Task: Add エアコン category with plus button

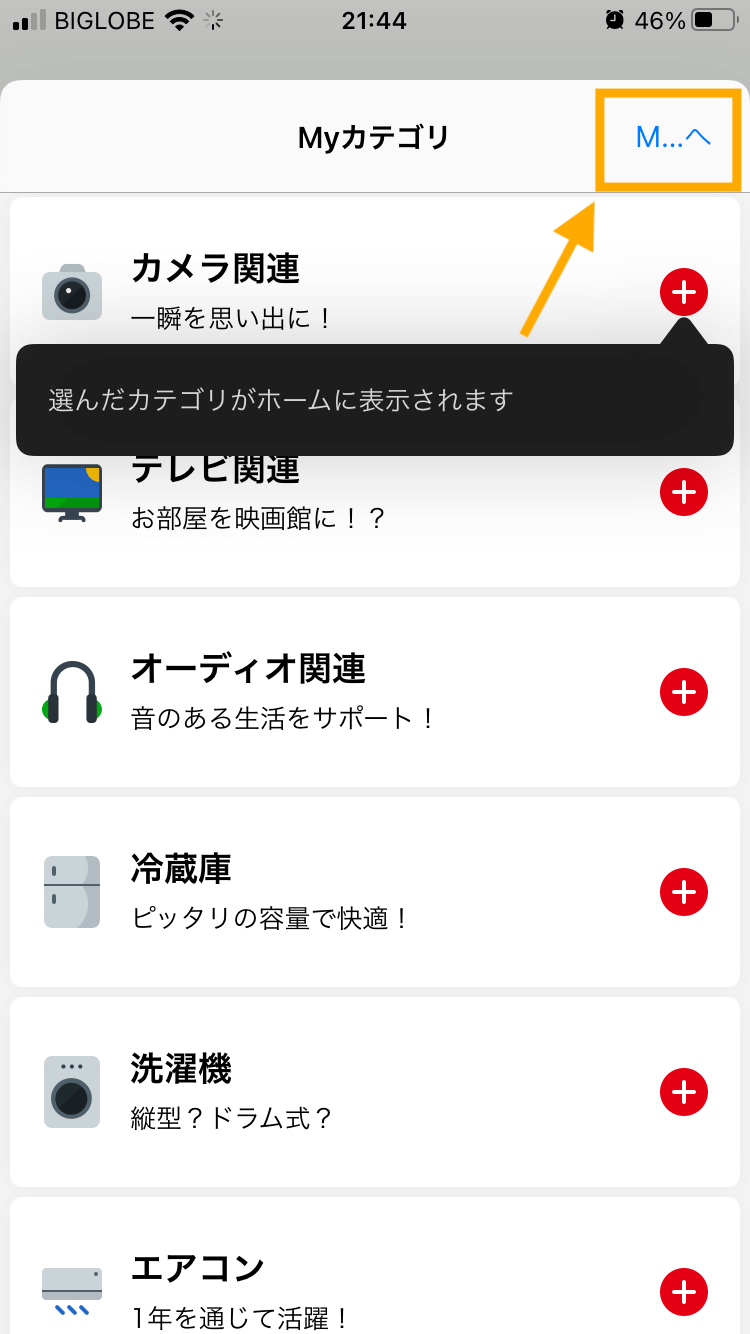Action: point(684,1292)
